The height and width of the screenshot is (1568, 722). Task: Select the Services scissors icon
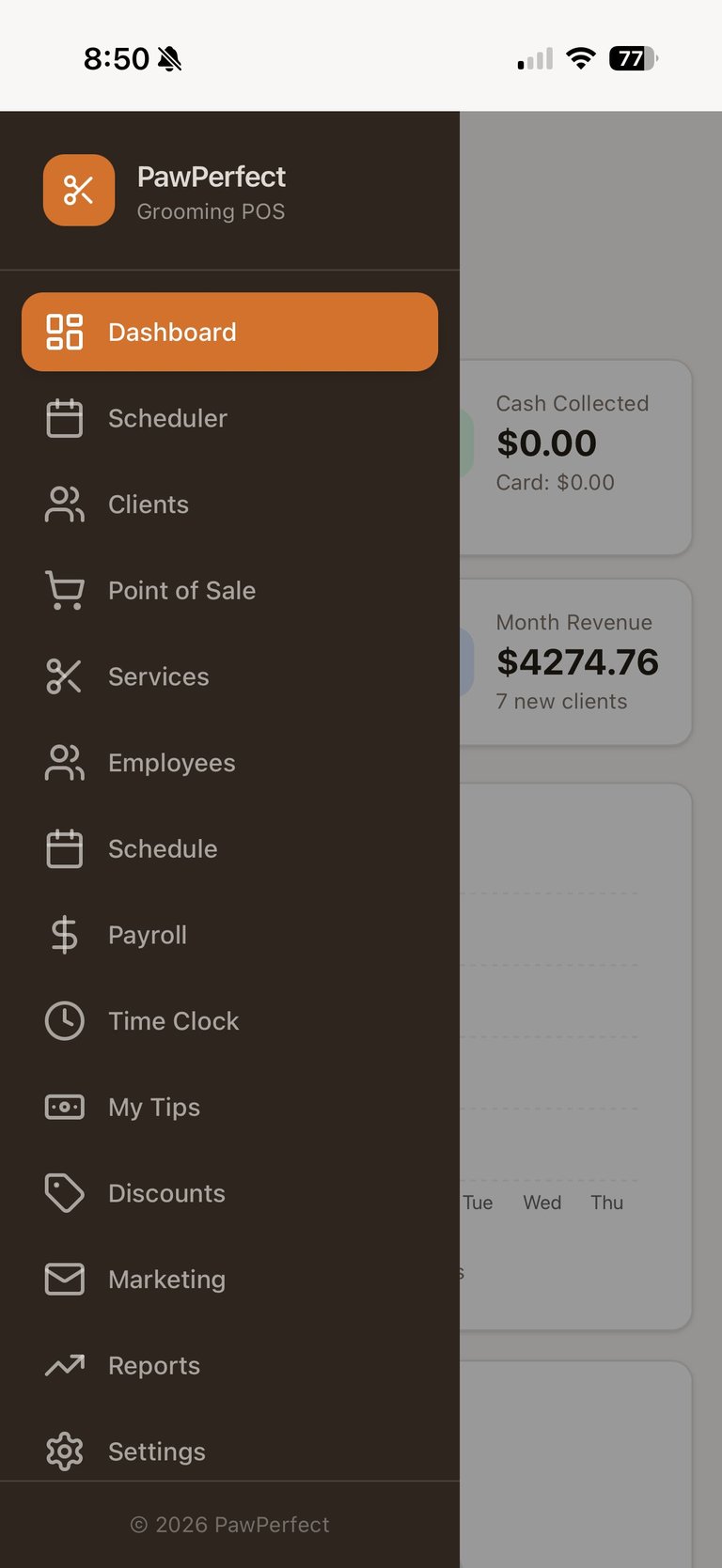point(64,676)
